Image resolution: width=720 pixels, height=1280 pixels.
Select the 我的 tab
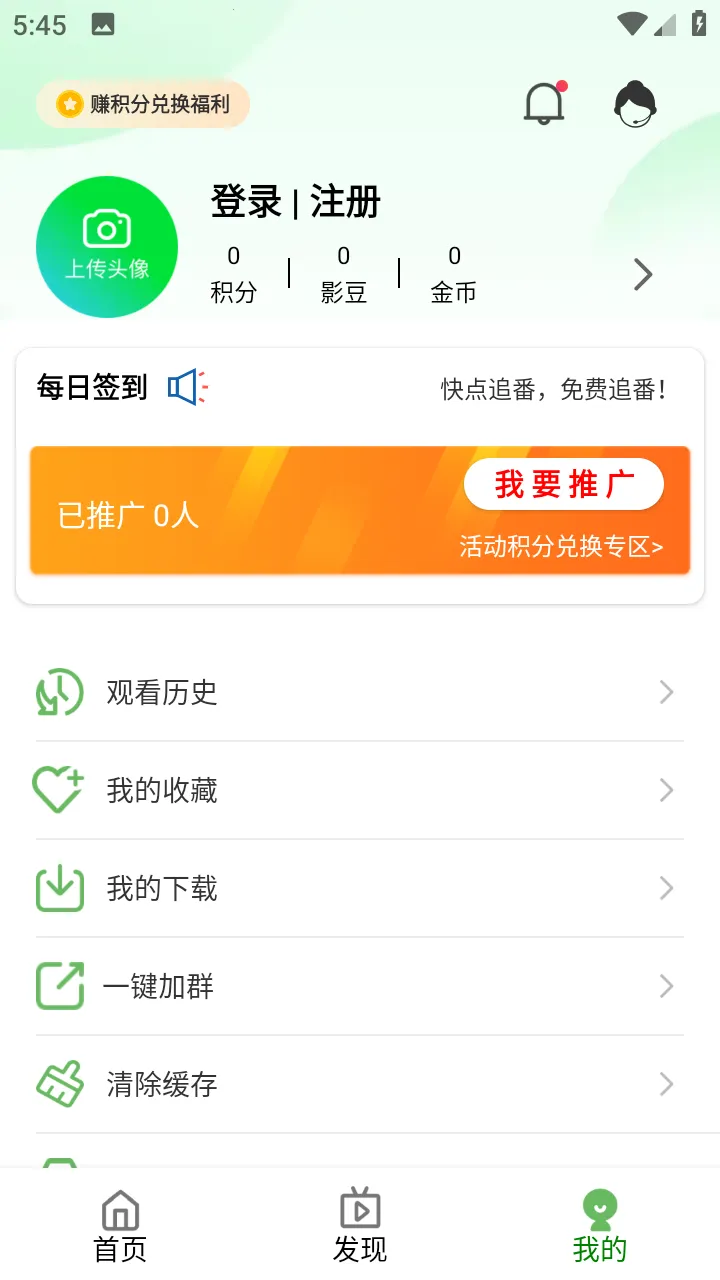(x=600, y=1226)
